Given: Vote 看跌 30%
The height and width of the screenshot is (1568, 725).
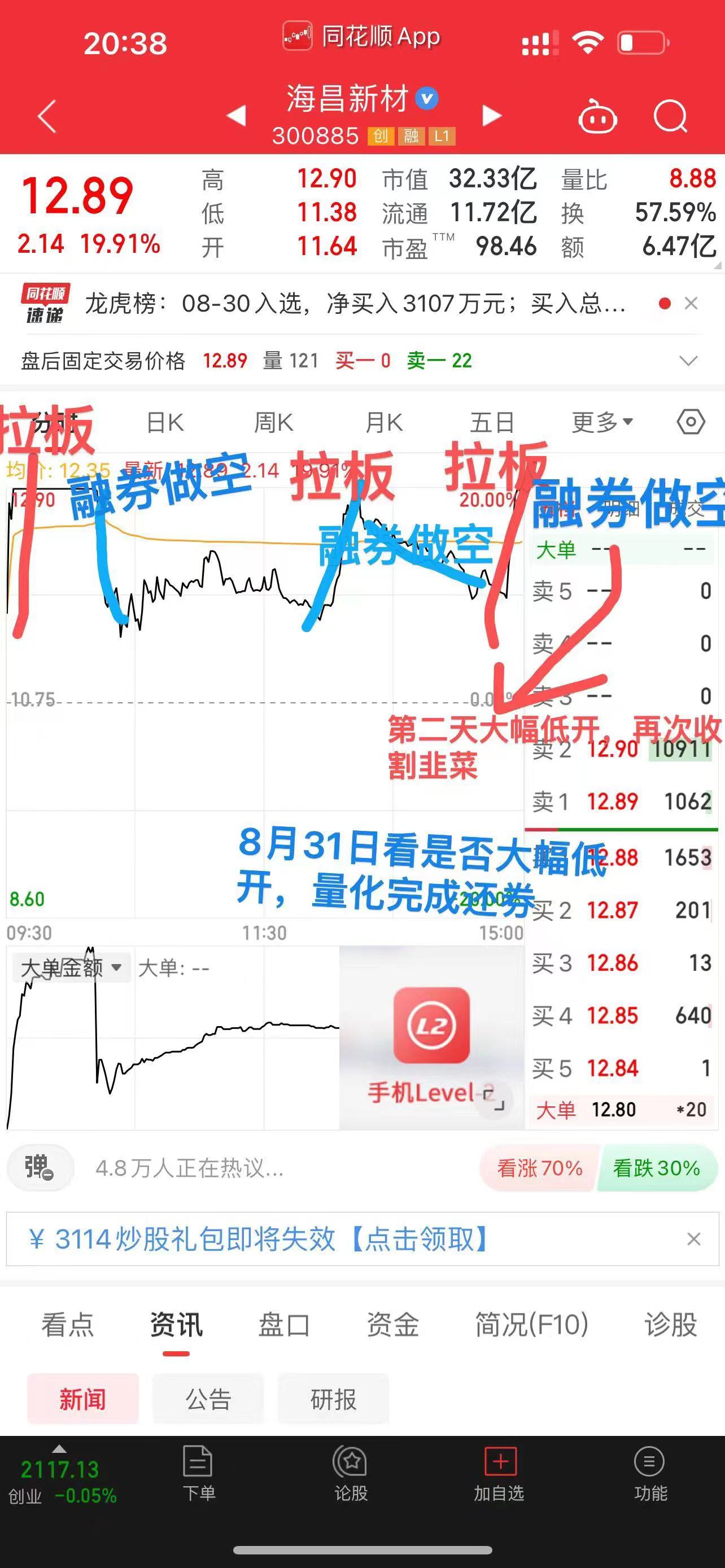Looking at the screenshot, I should [x=657, y=1168].
